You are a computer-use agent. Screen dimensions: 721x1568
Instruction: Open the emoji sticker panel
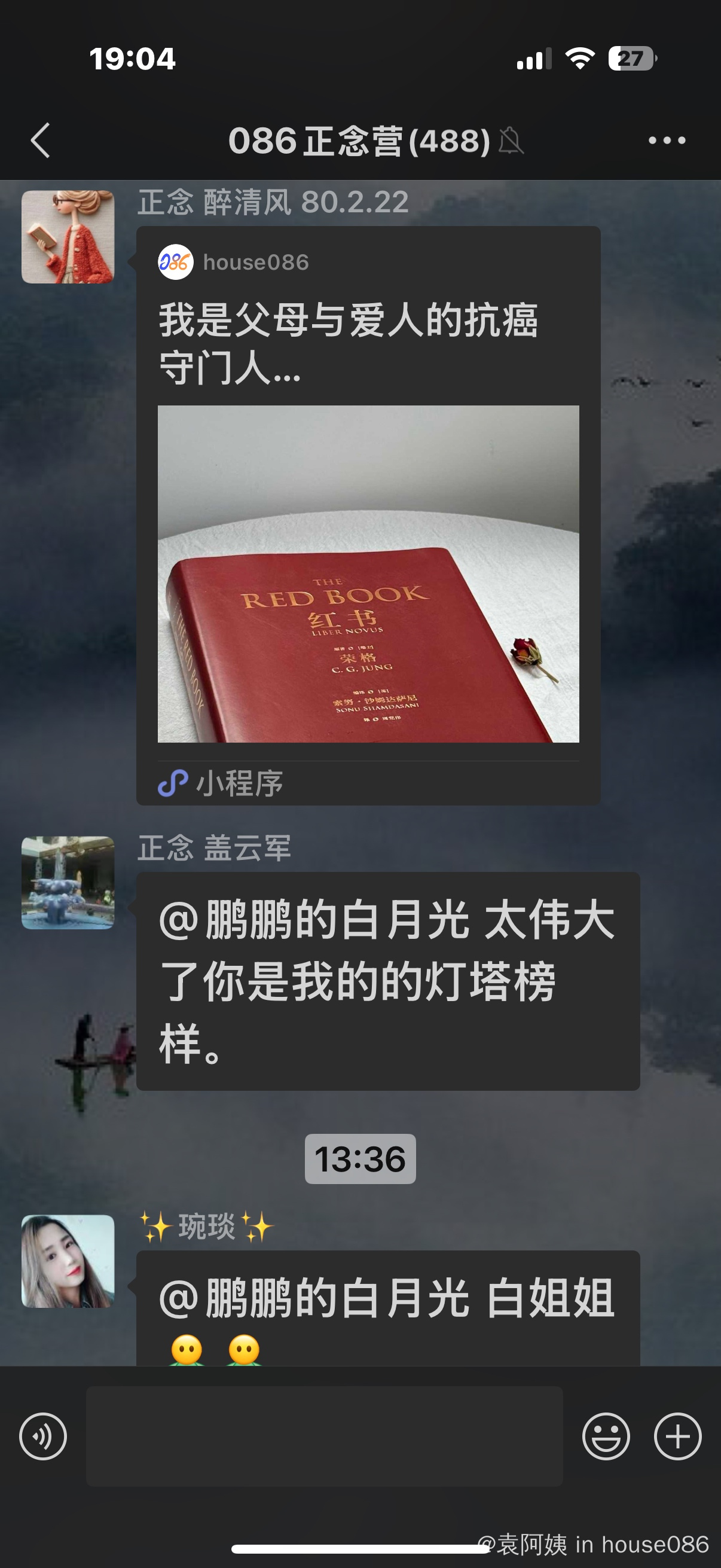[x=606, y=1436]
